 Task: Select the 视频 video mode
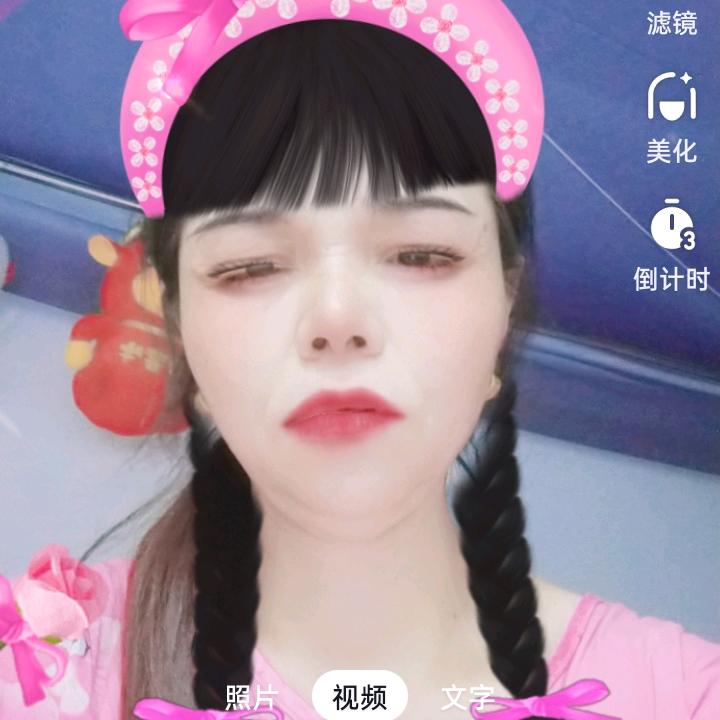(x=360, y=696)
